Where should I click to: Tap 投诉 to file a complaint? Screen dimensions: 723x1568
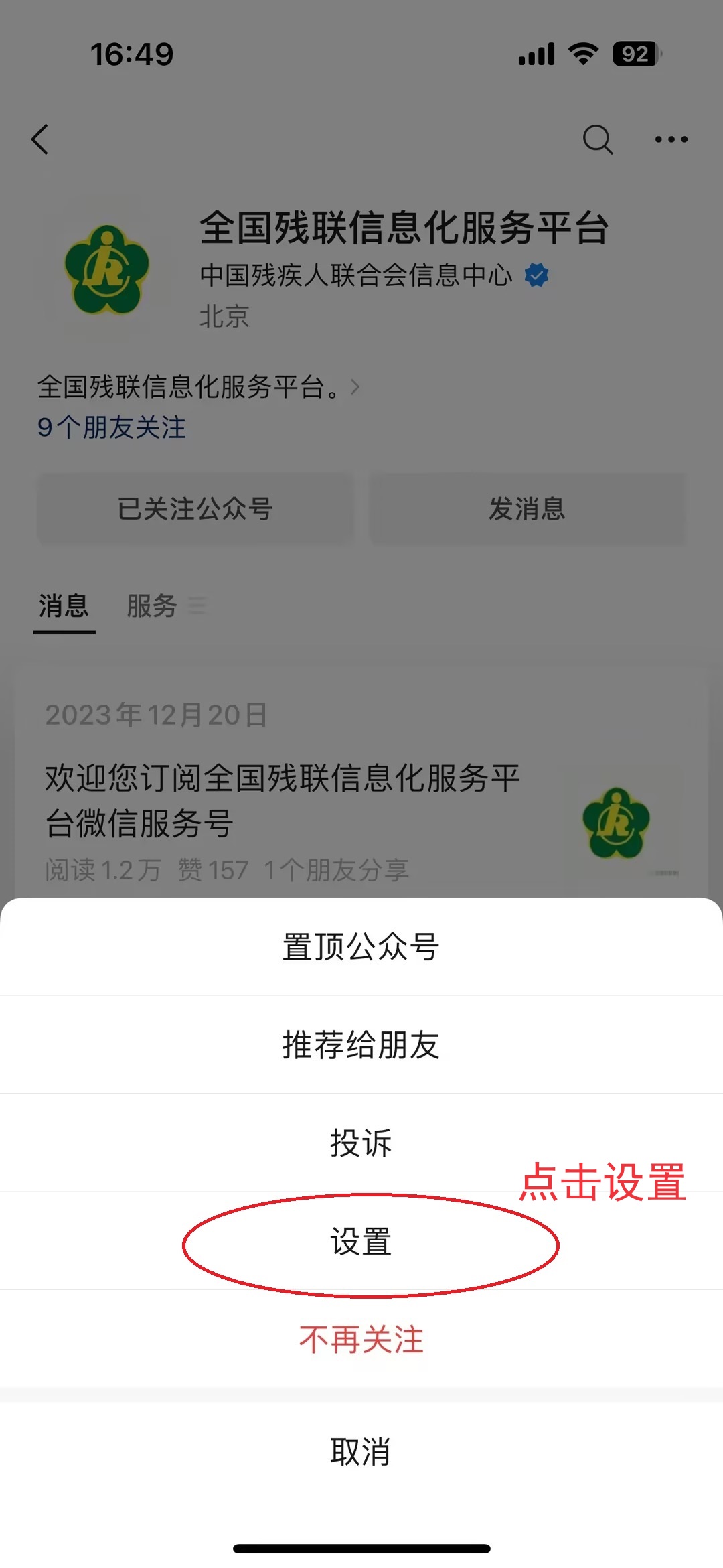pos(361,1143)
